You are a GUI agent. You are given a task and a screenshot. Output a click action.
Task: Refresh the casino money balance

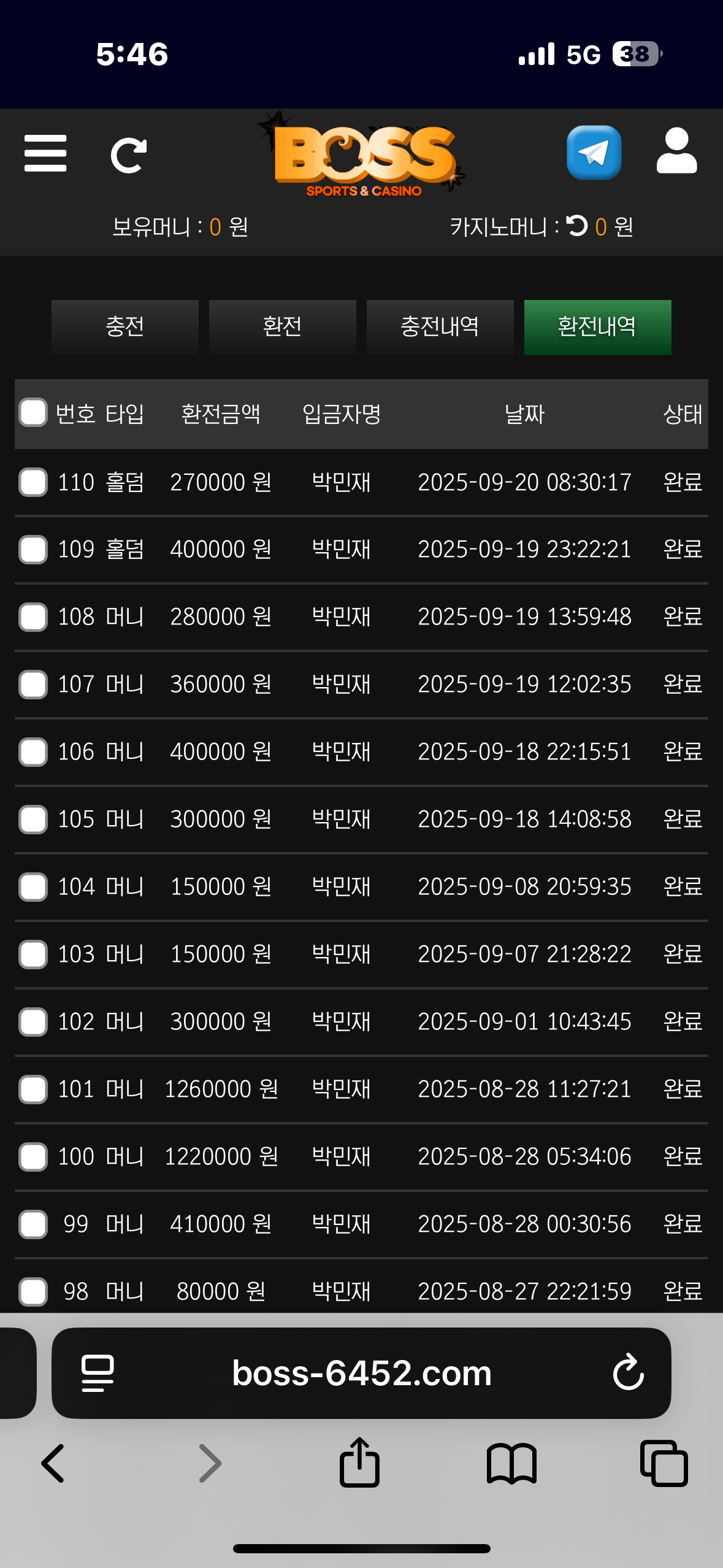pyautogui.click(x=576, y=226)
